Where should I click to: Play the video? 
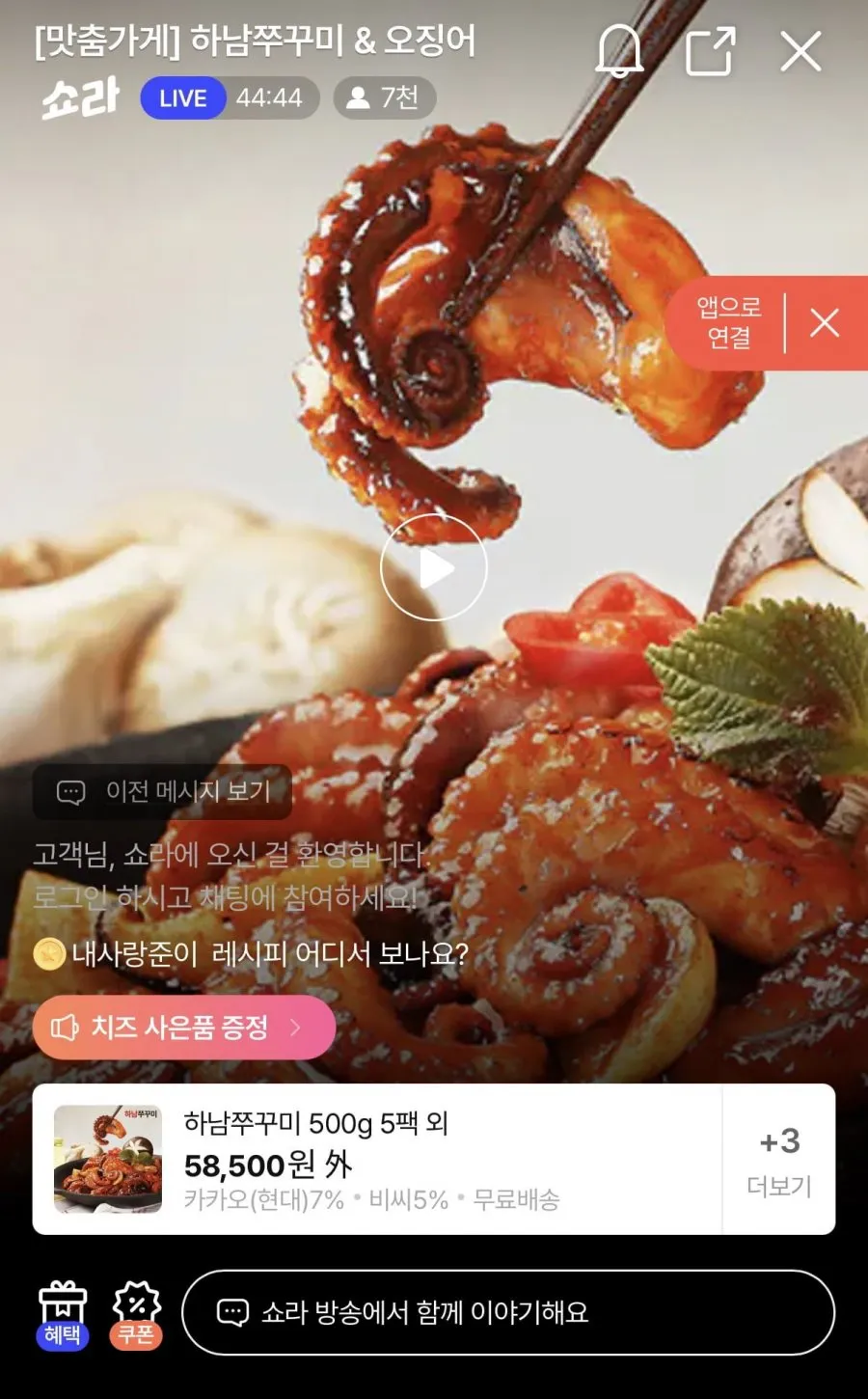coord(434,567)
